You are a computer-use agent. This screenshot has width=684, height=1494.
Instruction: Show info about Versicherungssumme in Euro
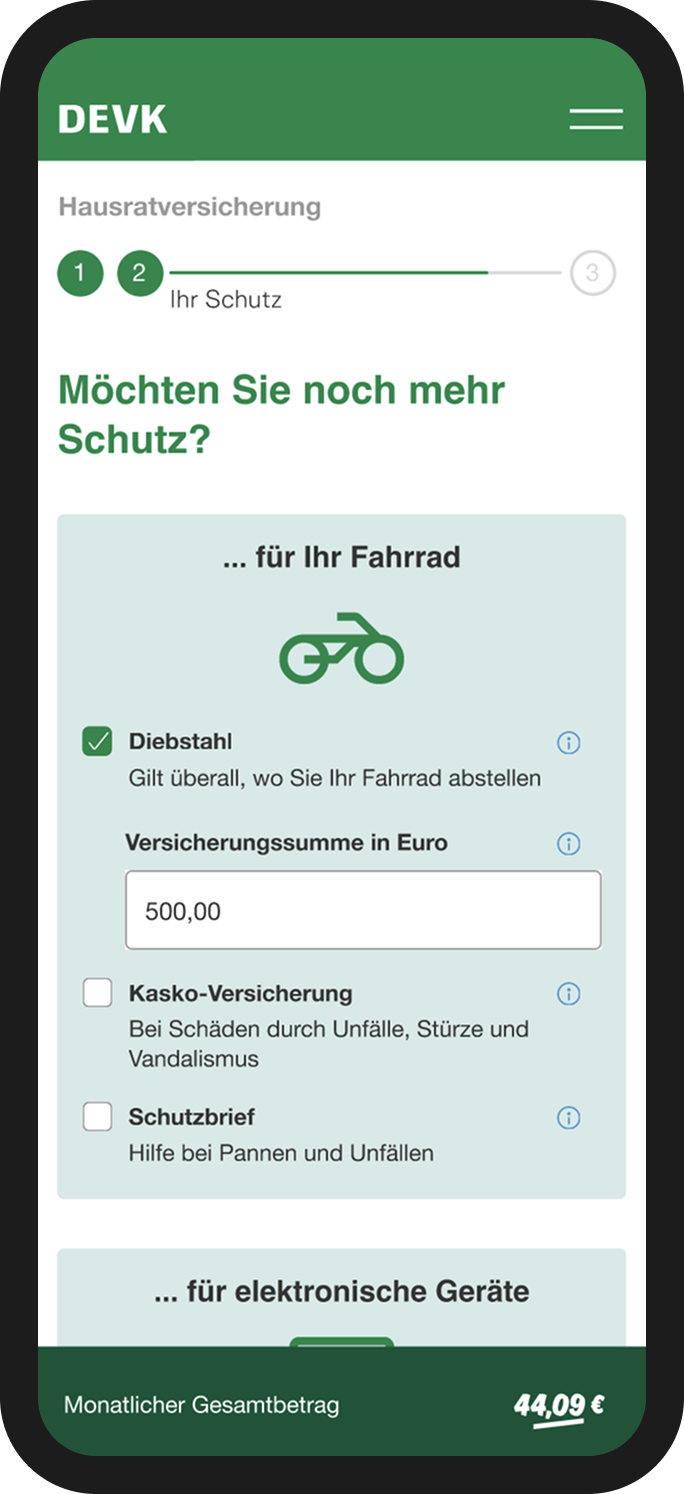coord(568,844)
